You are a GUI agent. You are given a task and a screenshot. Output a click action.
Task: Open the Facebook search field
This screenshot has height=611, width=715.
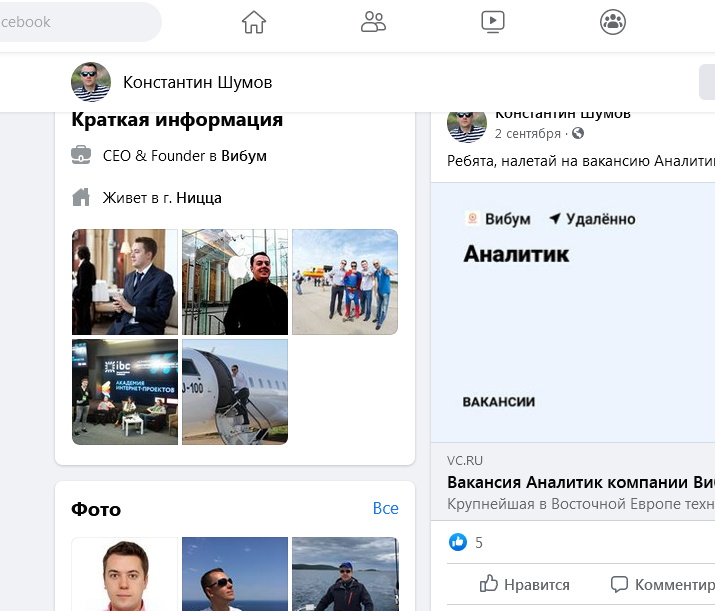pos(78,22)
